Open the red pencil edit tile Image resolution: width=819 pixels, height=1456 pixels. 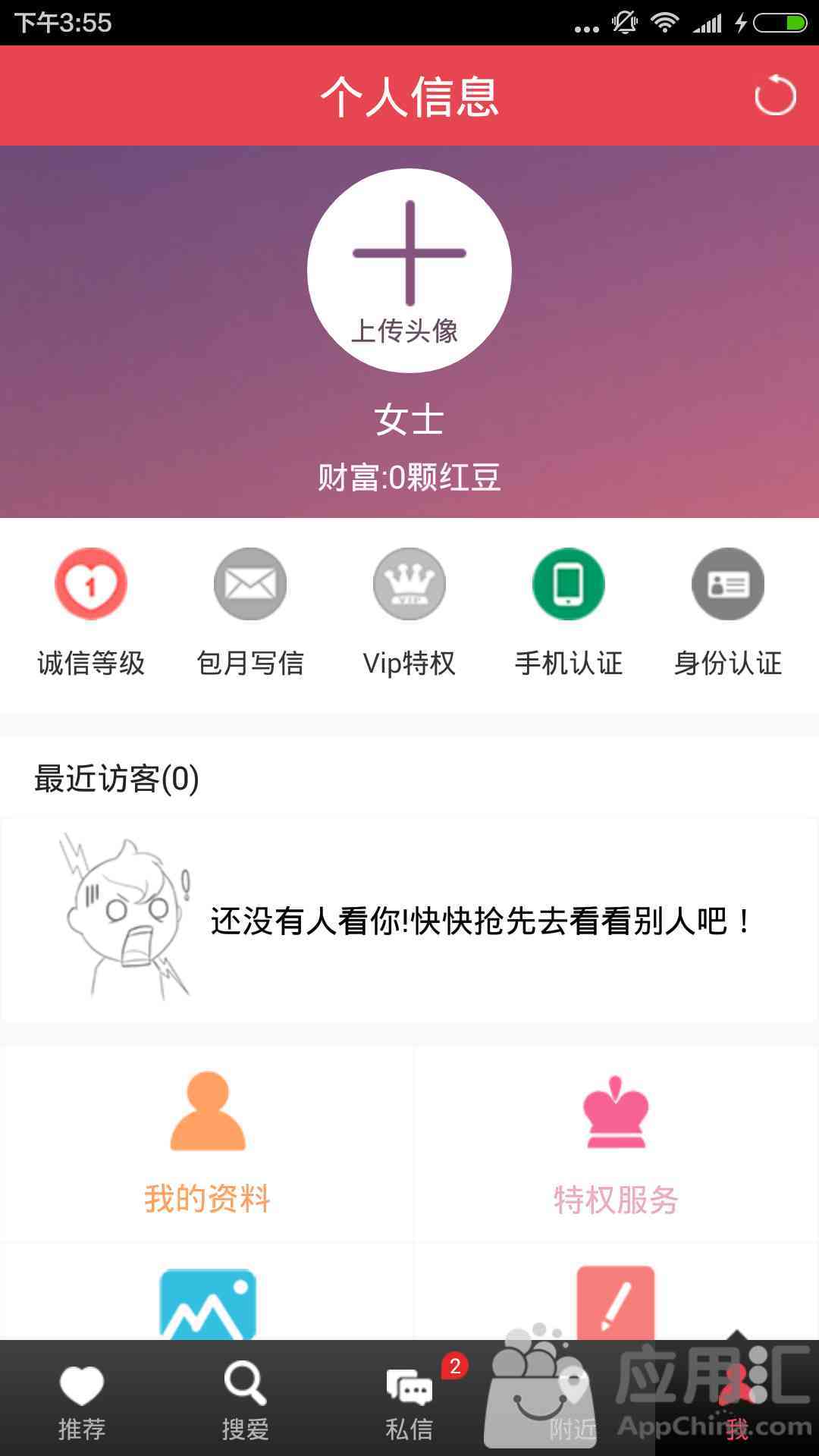coord(616,1301)
